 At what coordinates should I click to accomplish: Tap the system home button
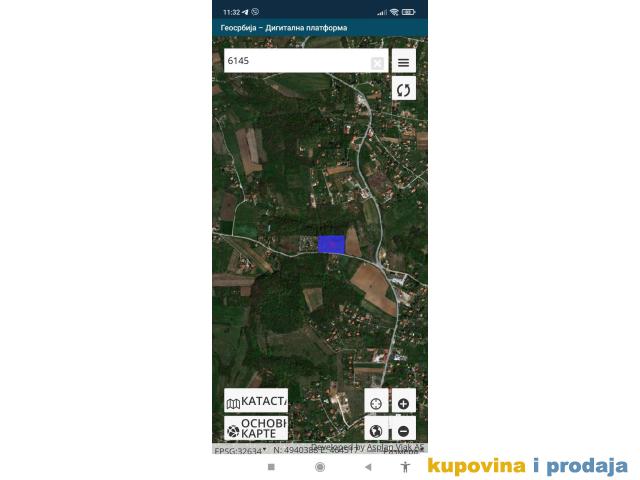click(320, 467)
